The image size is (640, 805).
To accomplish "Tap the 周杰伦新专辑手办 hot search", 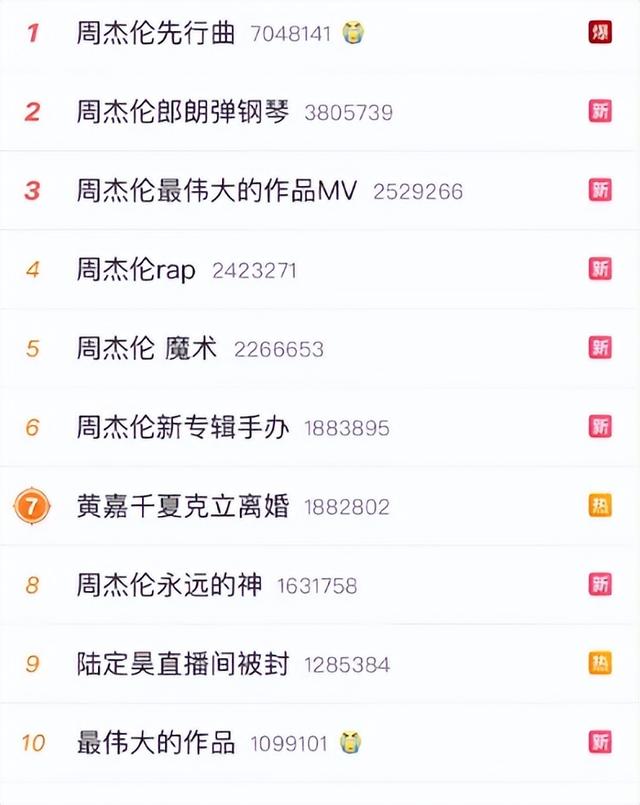I will coord(182,427).
